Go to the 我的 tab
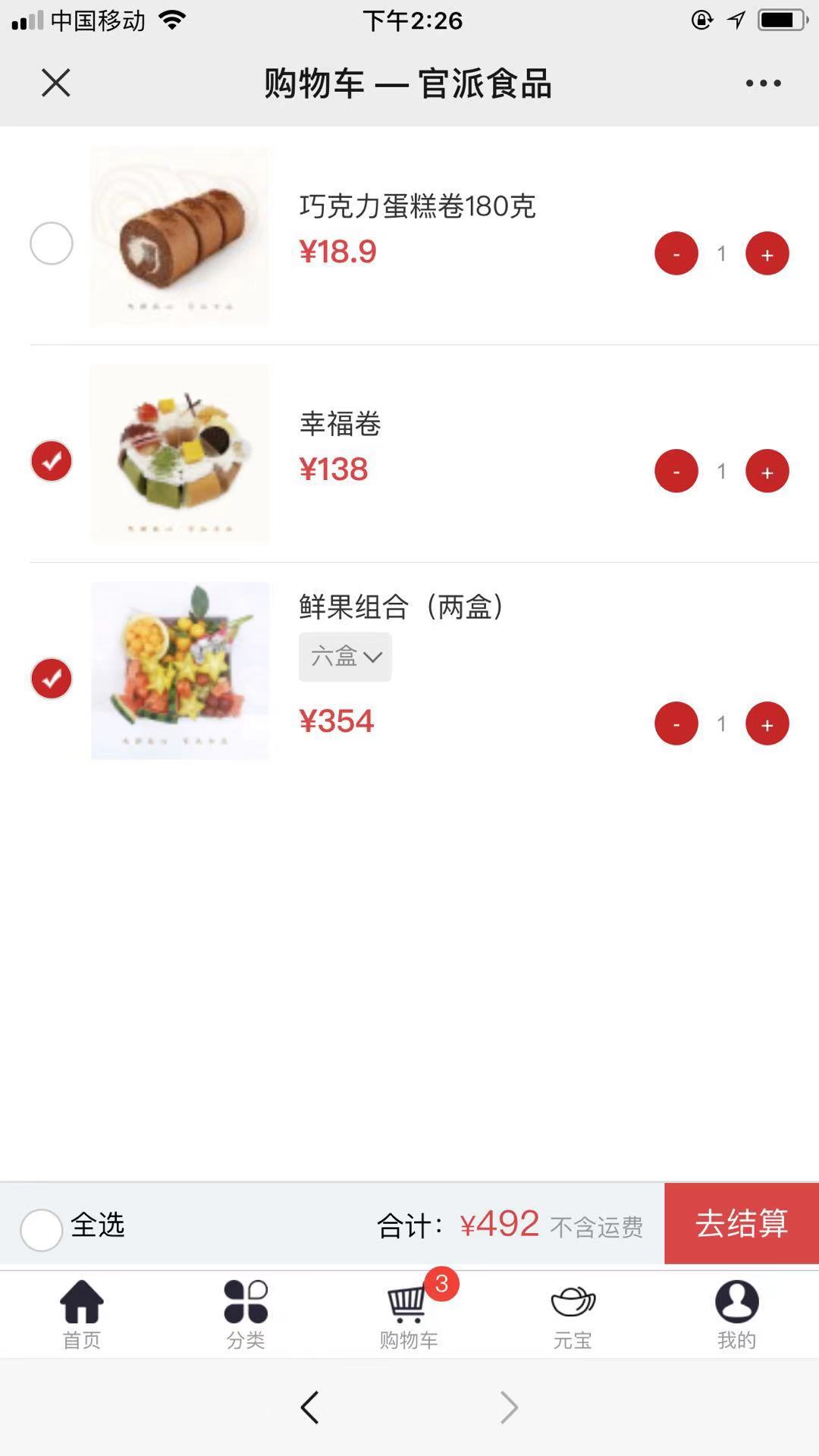The width and height of the screenshot is (819, 1456). [x=736, y=1313]
